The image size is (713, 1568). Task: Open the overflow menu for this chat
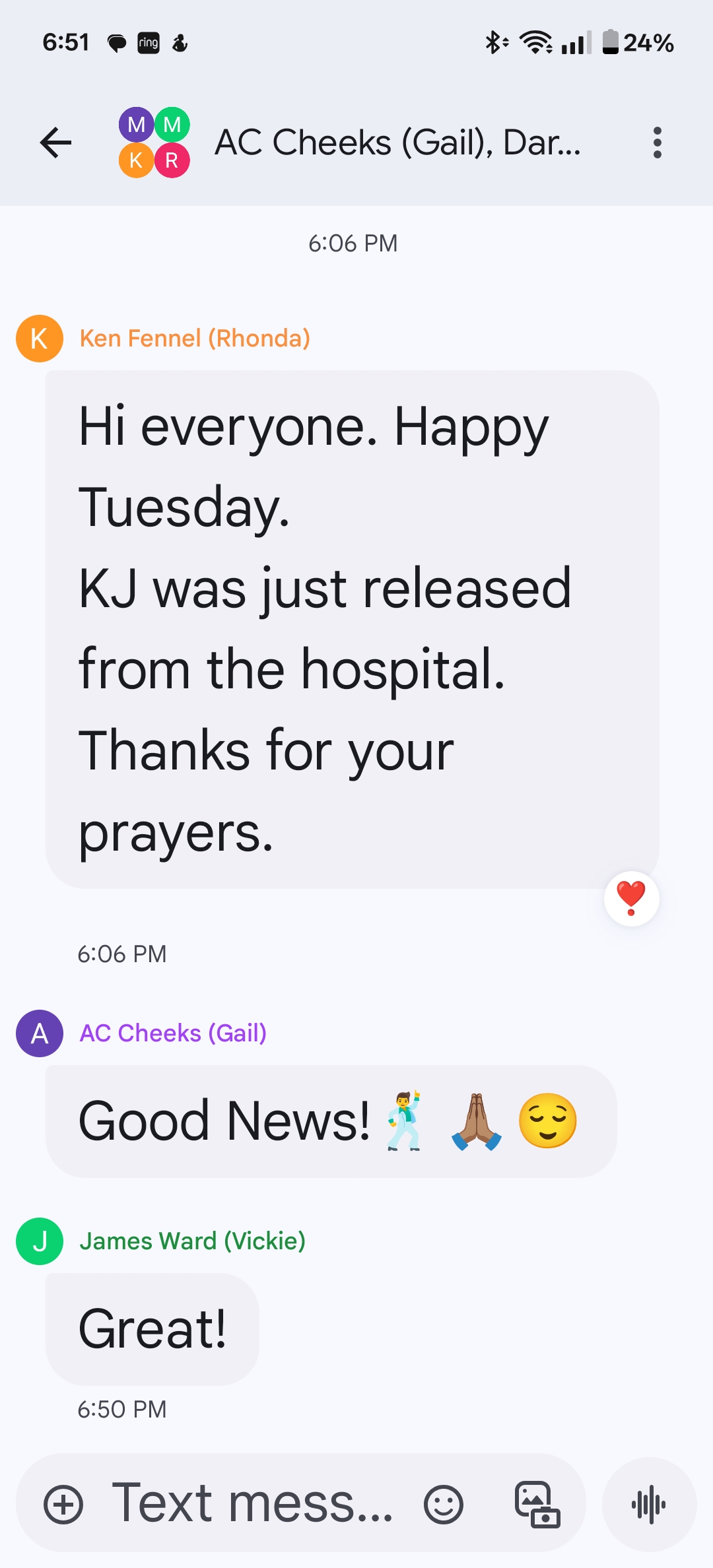tap(657, 143)
